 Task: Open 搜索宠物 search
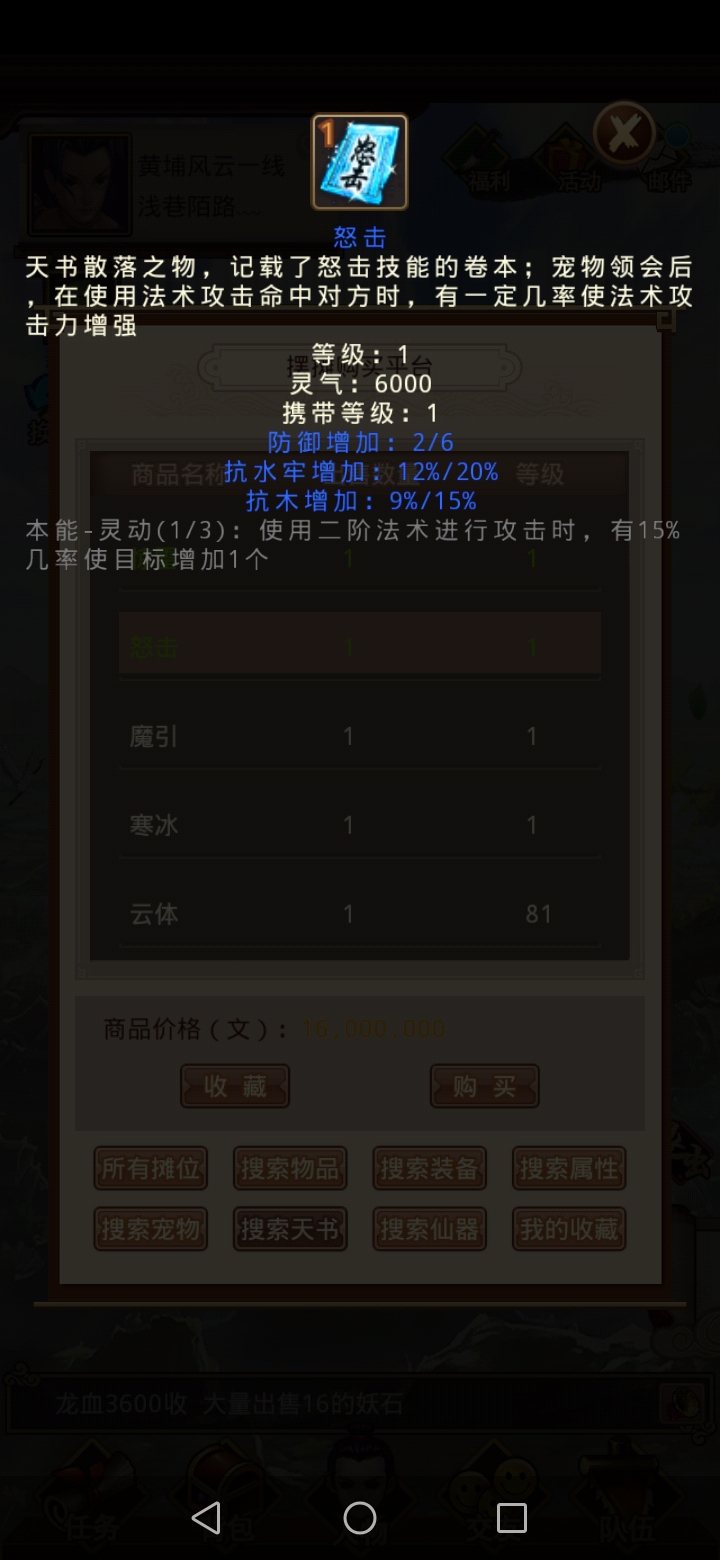click(x=151, y=1229)
